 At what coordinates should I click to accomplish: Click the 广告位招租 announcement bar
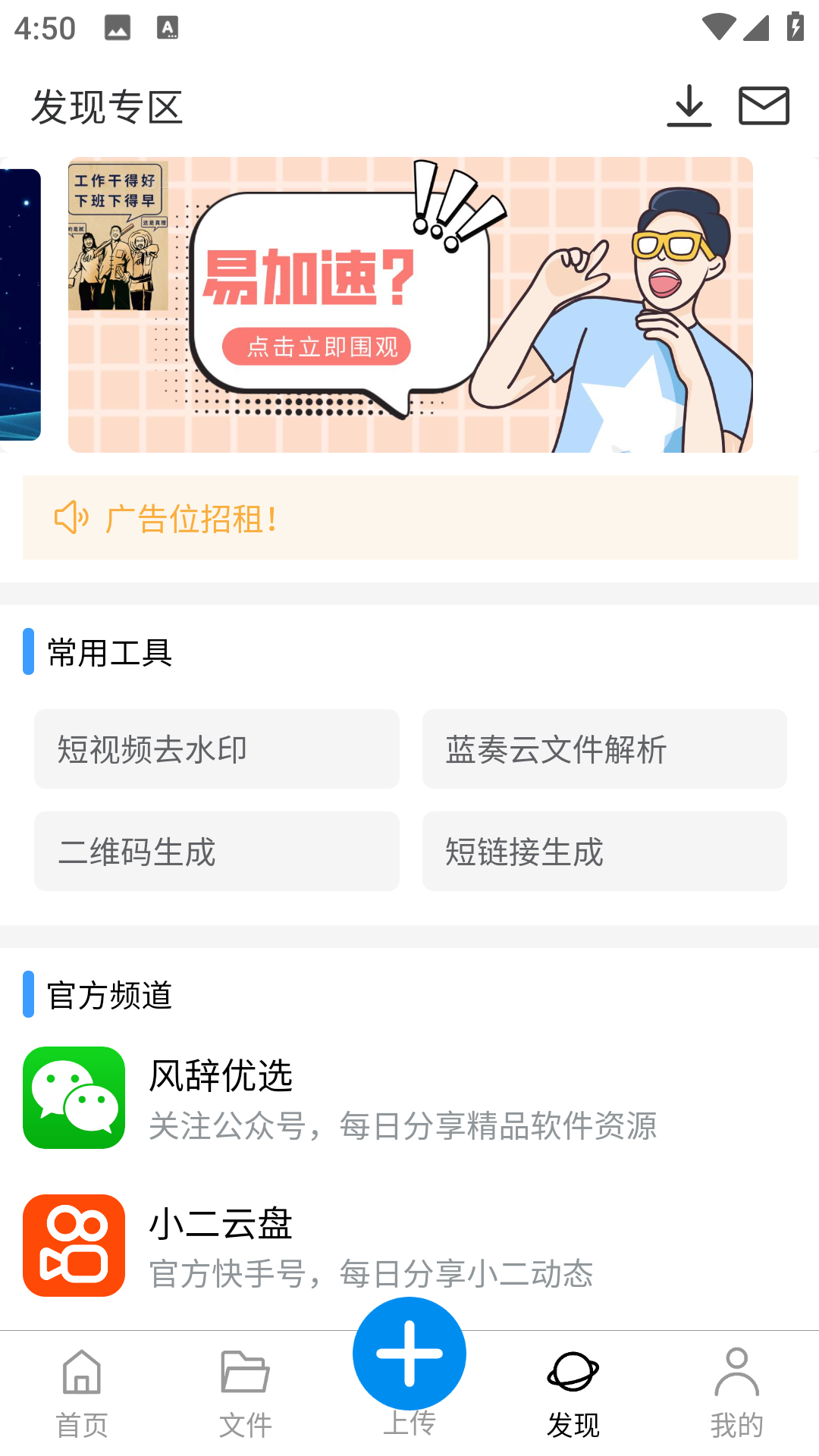tap(409, 519)
